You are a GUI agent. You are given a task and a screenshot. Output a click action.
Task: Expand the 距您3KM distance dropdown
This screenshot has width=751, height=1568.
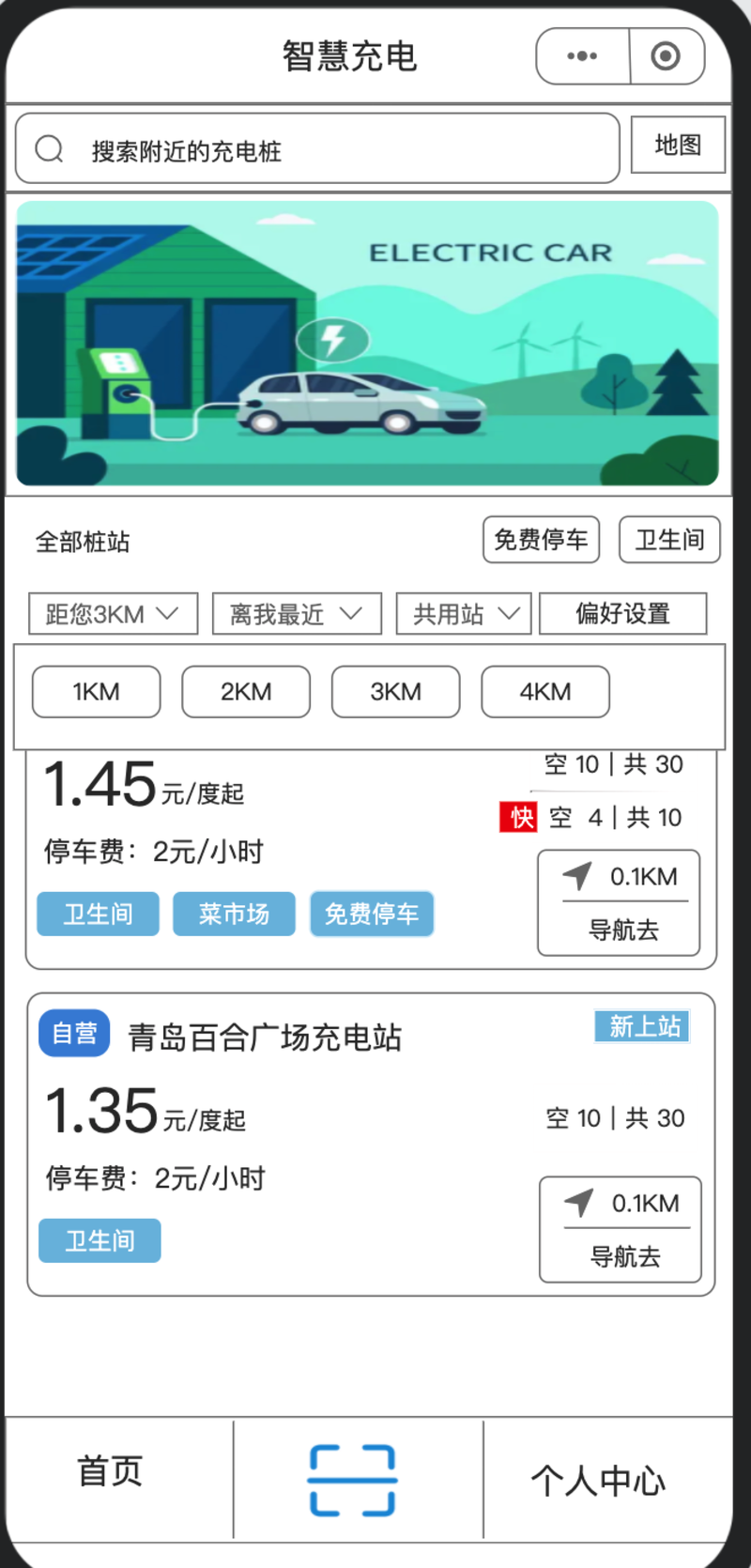coord(113,614)
